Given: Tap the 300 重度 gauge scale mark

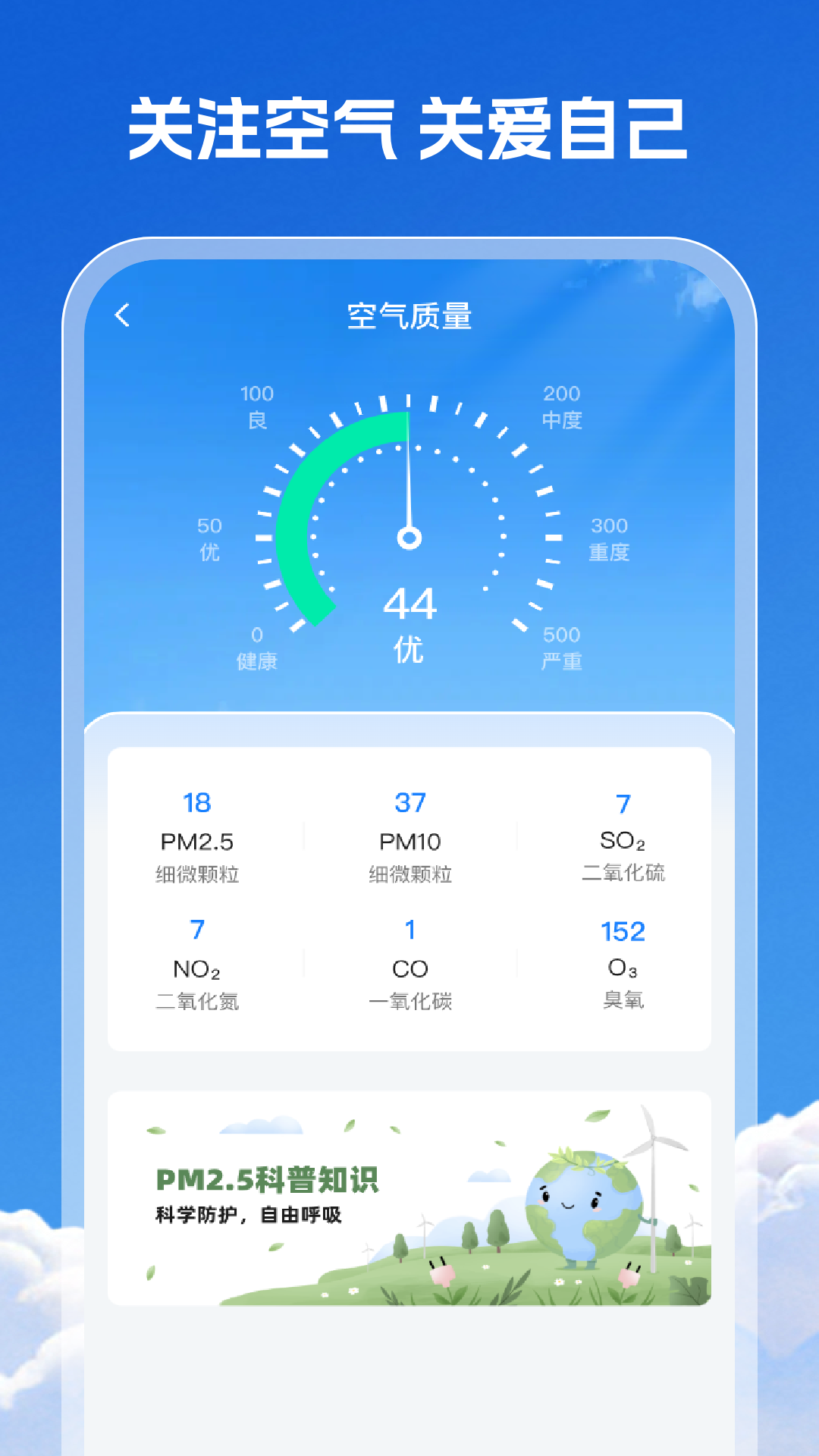Looking at the screenshot, I should [610, 538].
